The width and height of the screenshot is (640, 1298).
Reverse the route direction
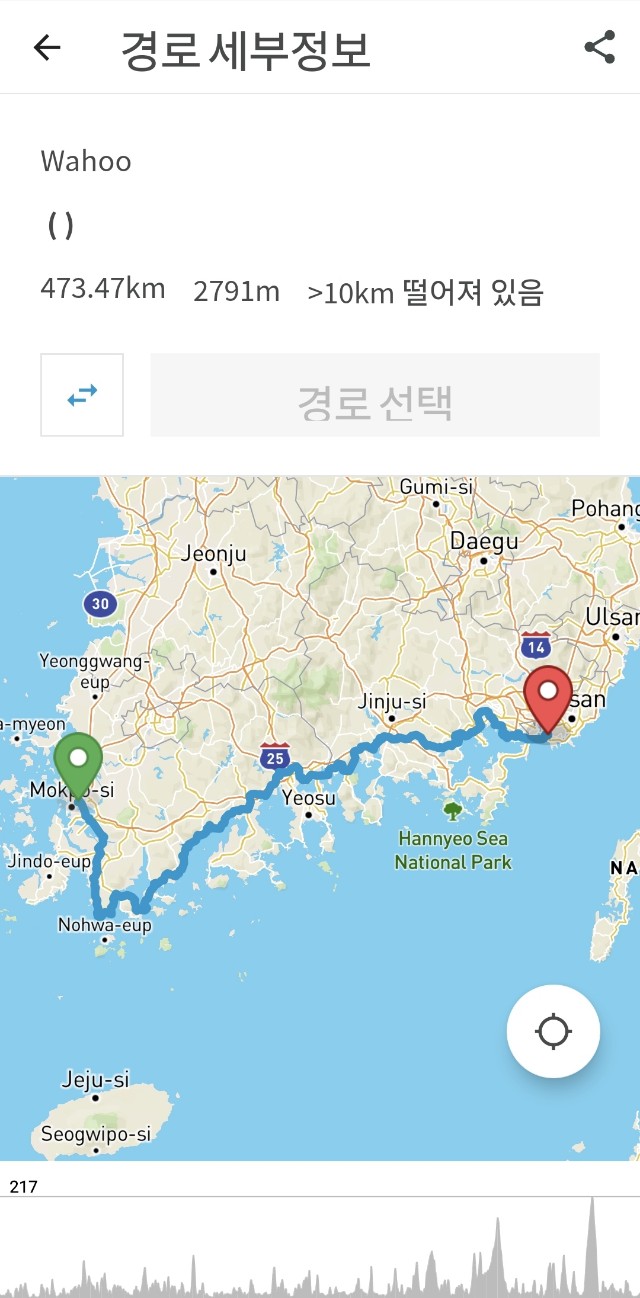82,395
